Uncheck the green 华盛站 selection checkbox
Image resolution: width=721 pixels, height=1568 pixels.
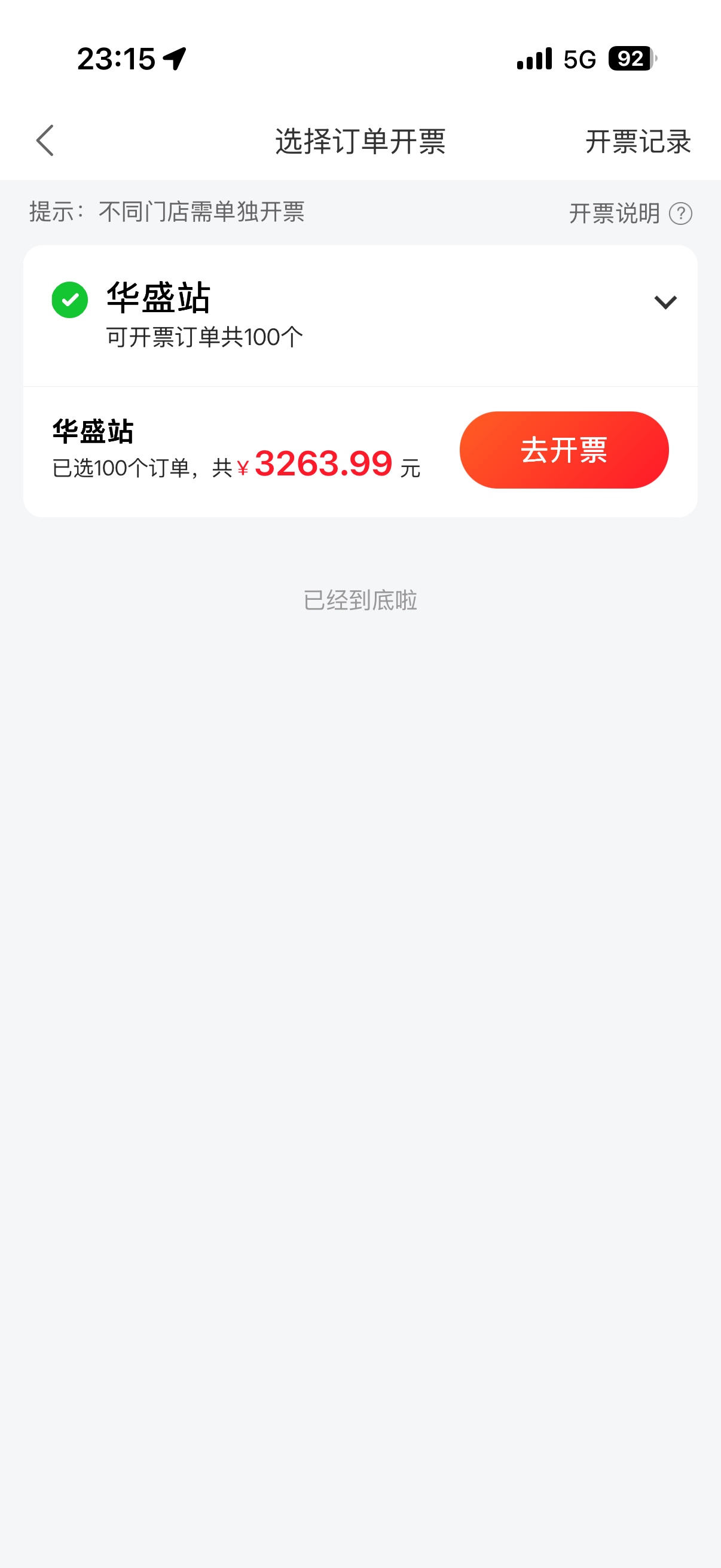(x=70, y=300)
